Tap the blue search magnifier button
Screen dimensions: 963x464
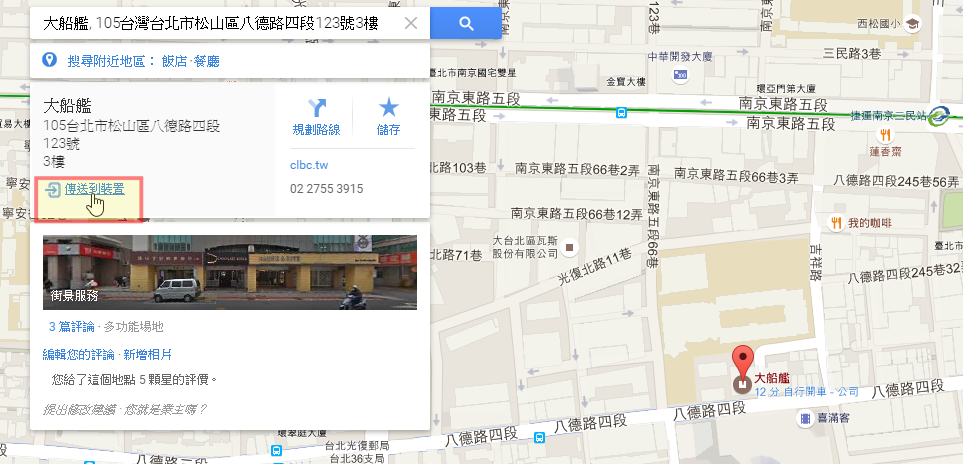465,24
